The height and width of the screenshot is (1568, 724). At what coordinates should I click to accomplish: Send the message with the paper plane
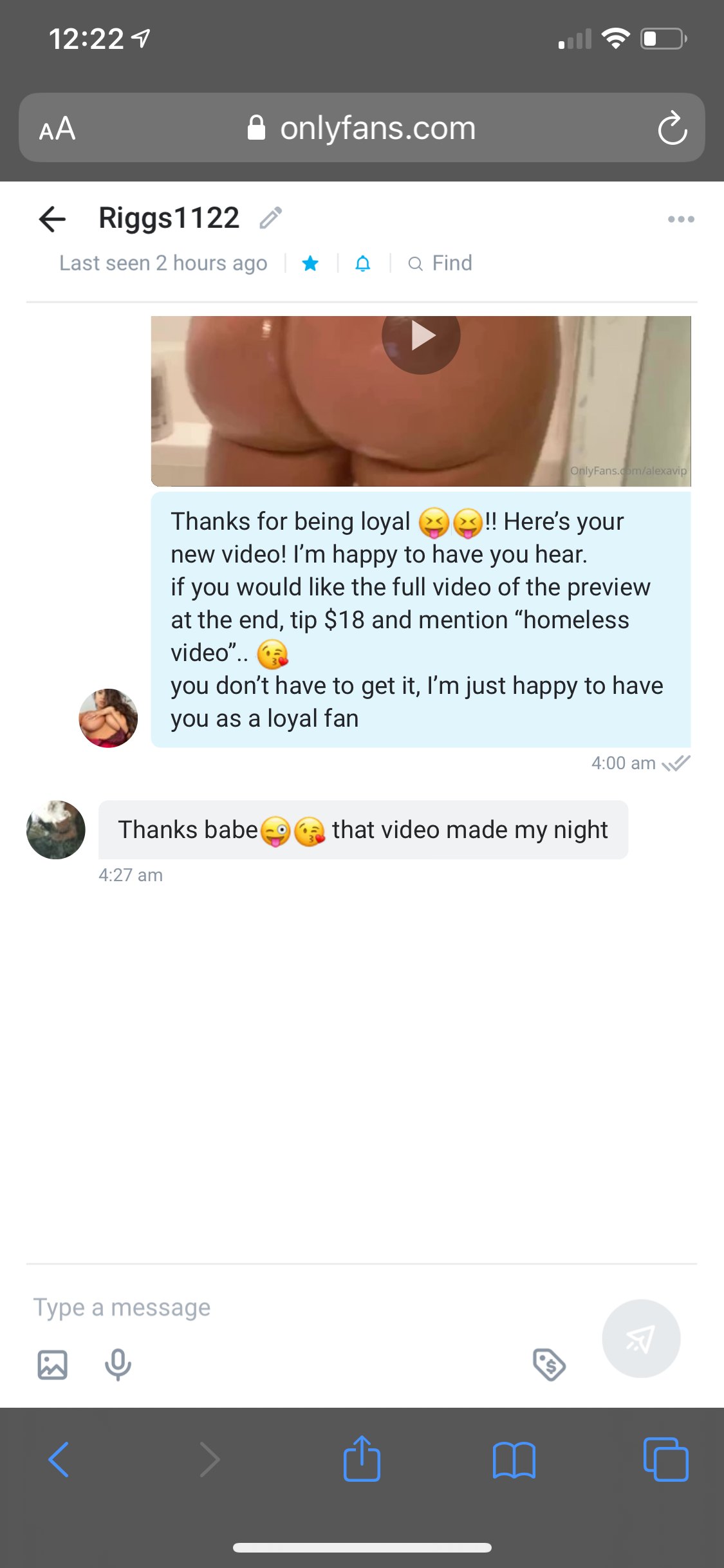[640, 1338]
